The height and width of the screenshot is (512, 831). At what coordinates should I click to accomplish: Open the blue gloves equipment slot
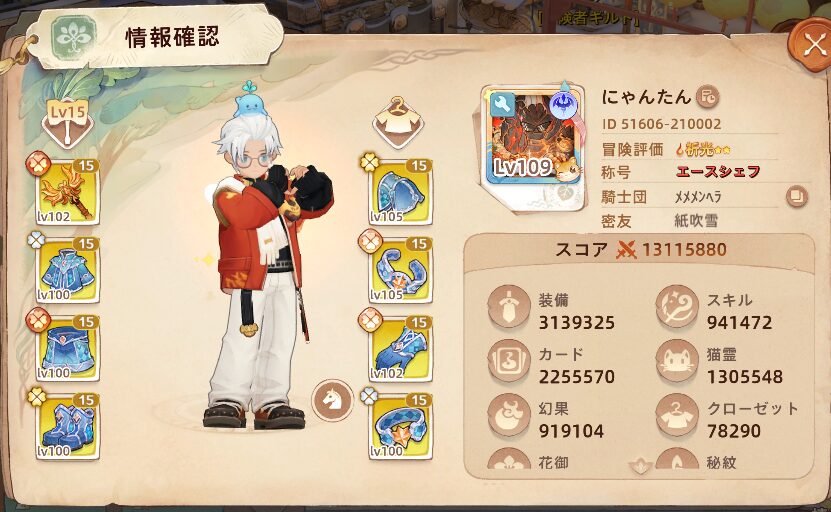coord(400,348)
